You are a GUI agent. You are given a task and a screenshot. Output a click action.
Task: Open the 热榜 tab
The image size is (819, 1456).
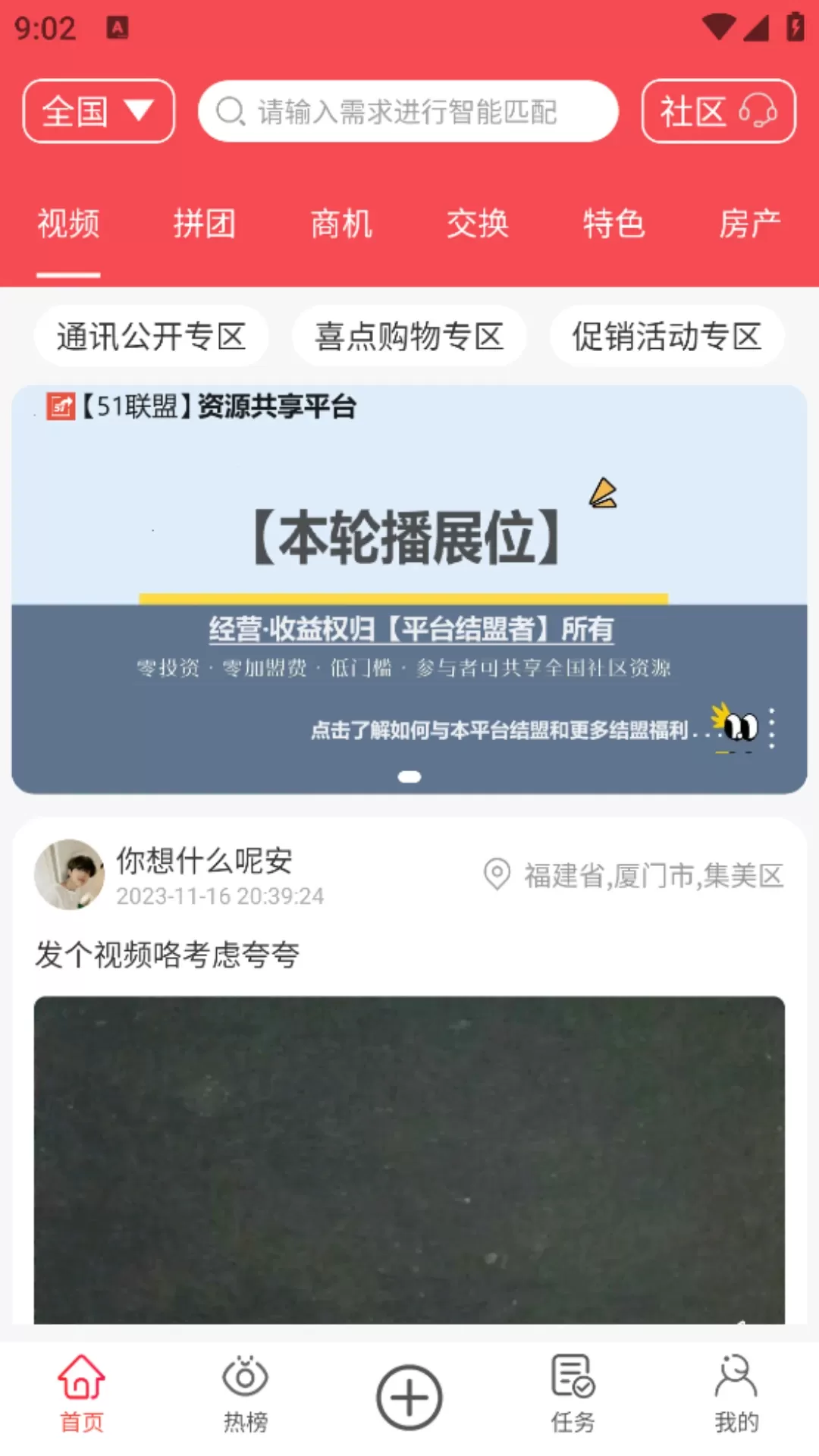click(x=245, y=1394)
